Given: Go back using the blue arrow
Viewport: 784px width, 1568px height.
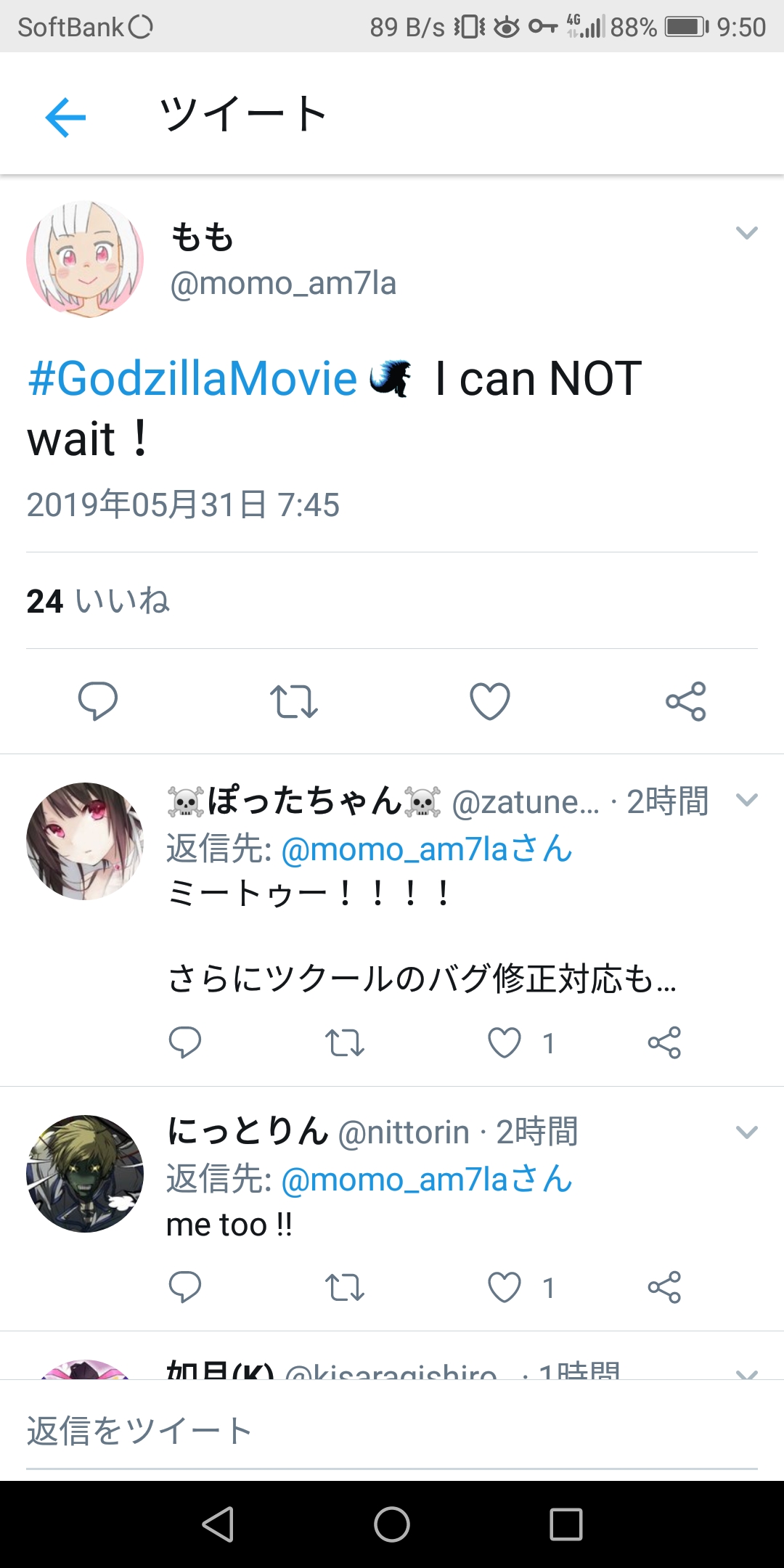Looking at the screenshot, I should 65,117.
